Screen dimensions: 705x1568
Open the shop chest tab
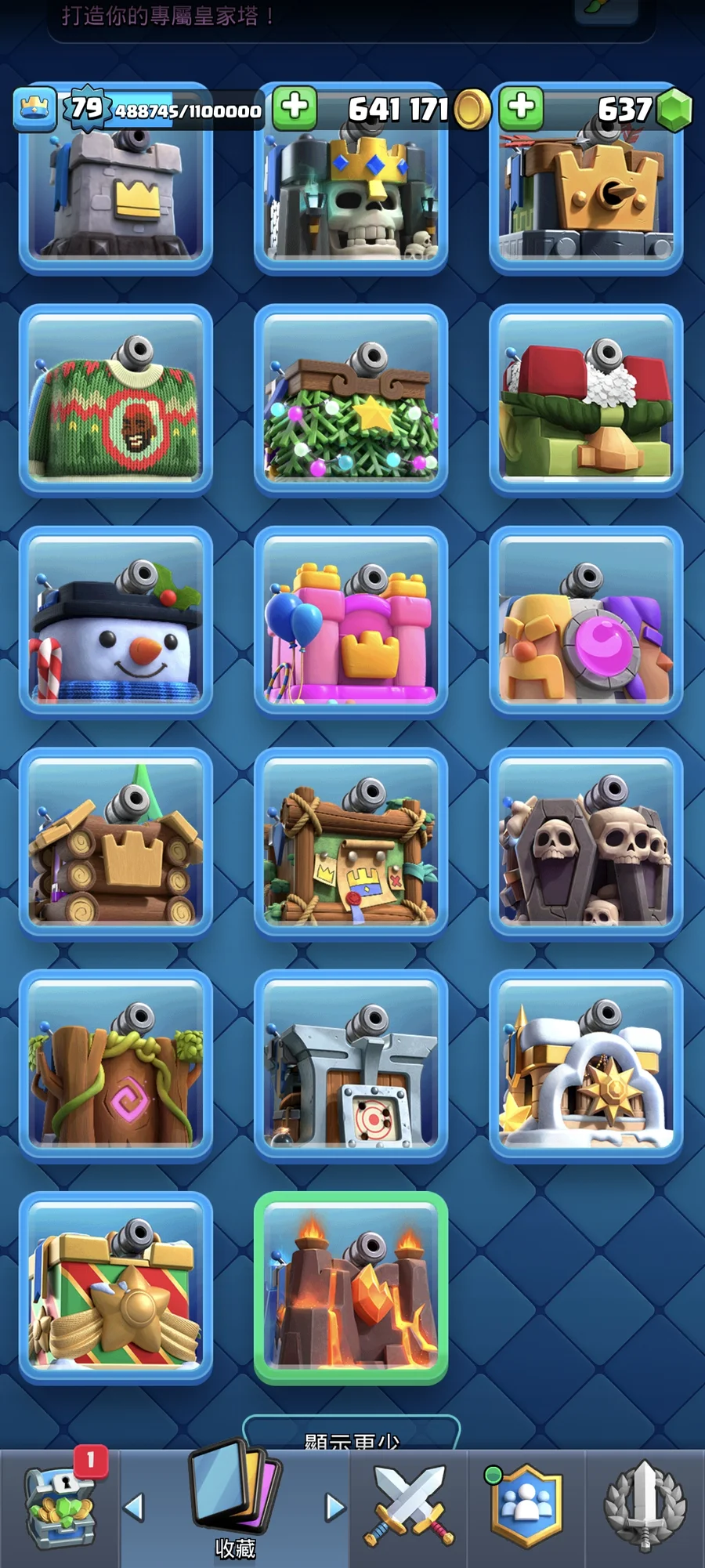tap(60, 1508)
